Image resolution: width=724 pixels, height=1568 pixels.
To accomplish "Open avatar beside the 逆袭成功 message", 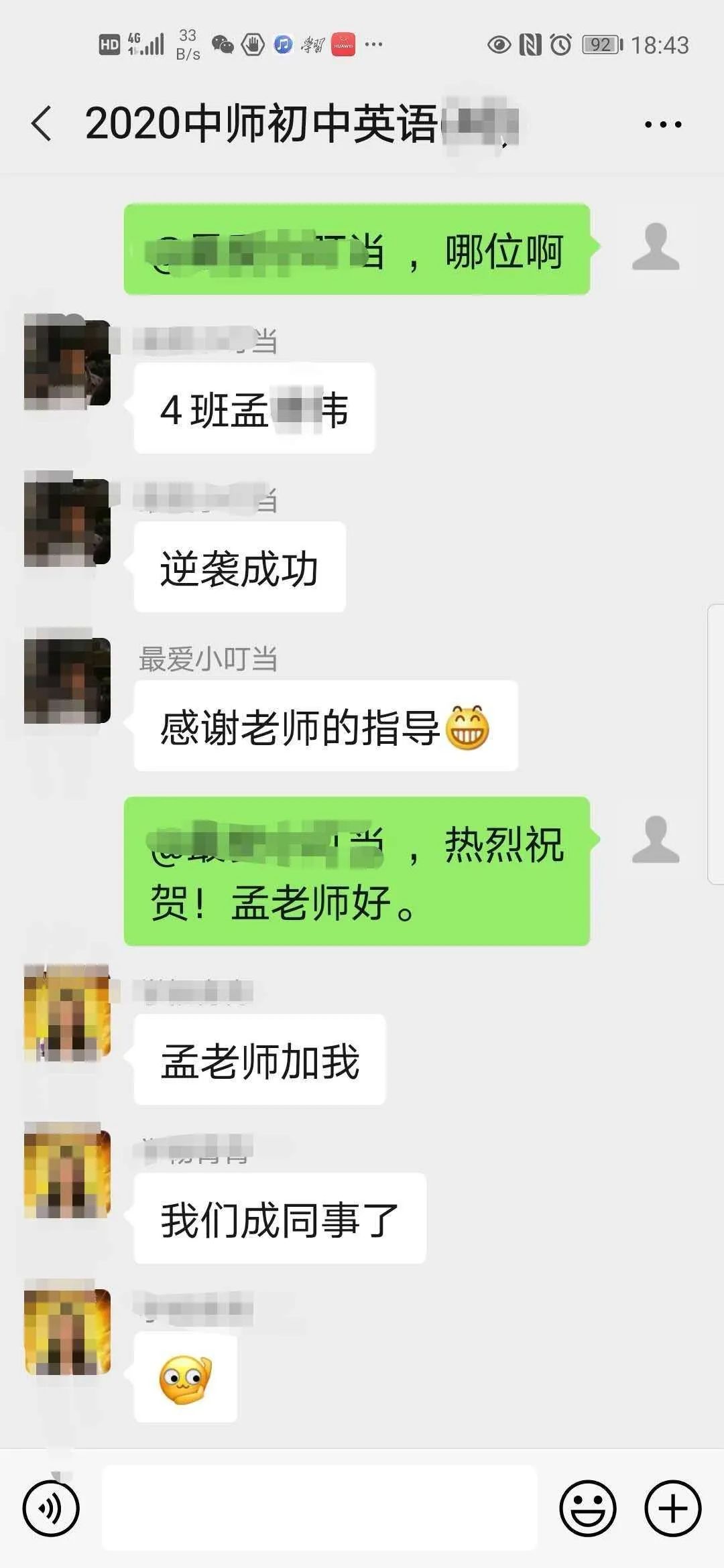I will click(x=67, y=521).
